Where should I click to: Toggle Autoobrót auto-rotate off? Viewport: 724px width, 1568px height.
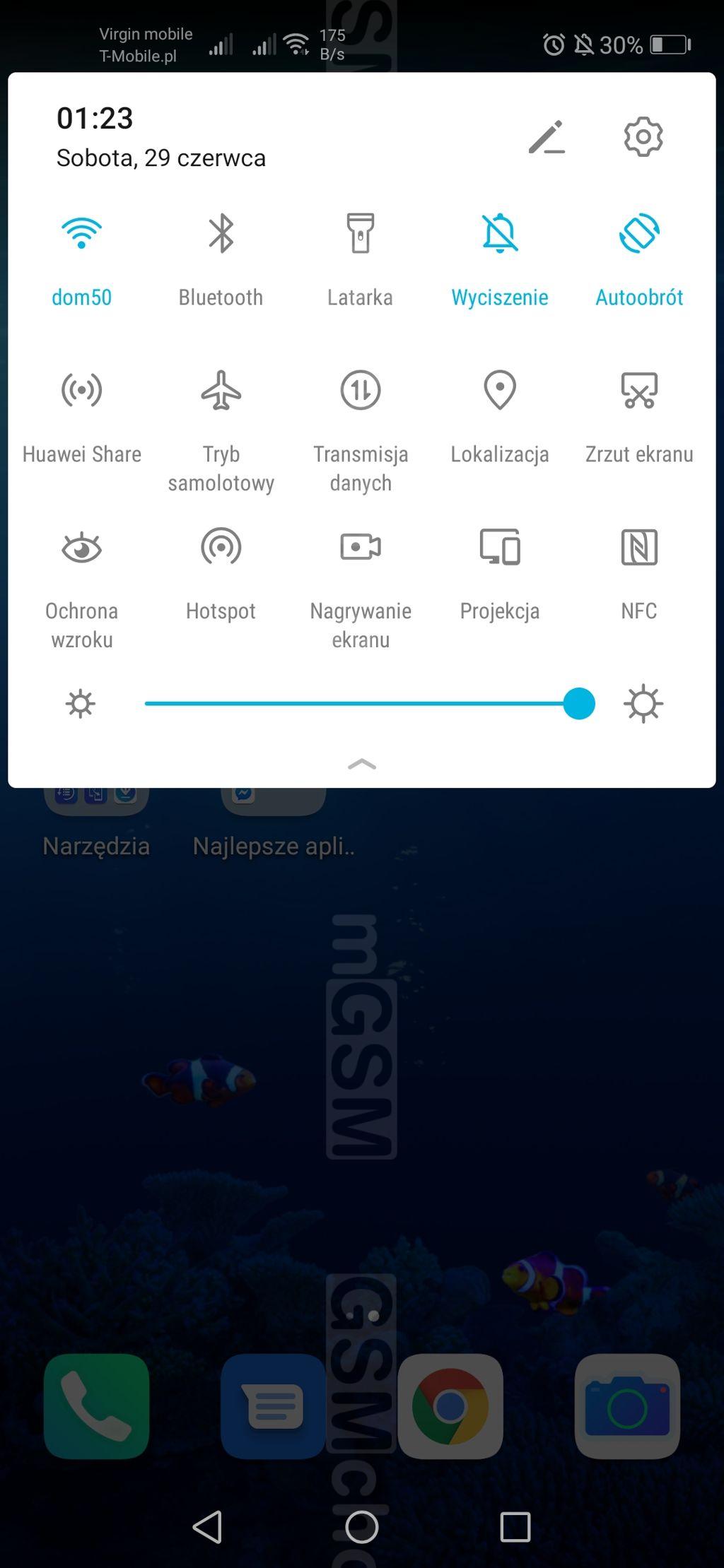639,234
